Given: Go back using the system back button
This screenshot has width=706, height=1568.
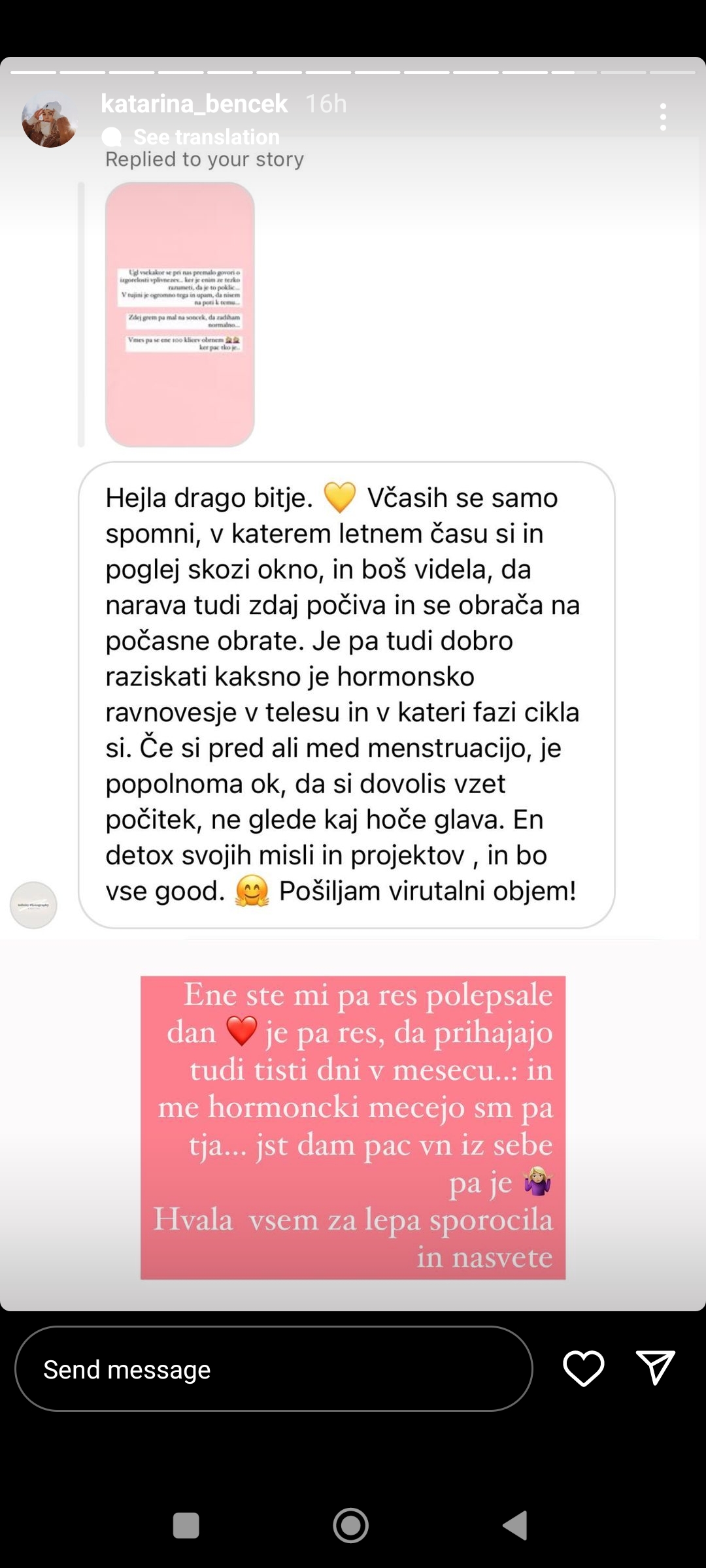Looking at the screenshot, I should pyautogui.click(x=515, y=1526).
